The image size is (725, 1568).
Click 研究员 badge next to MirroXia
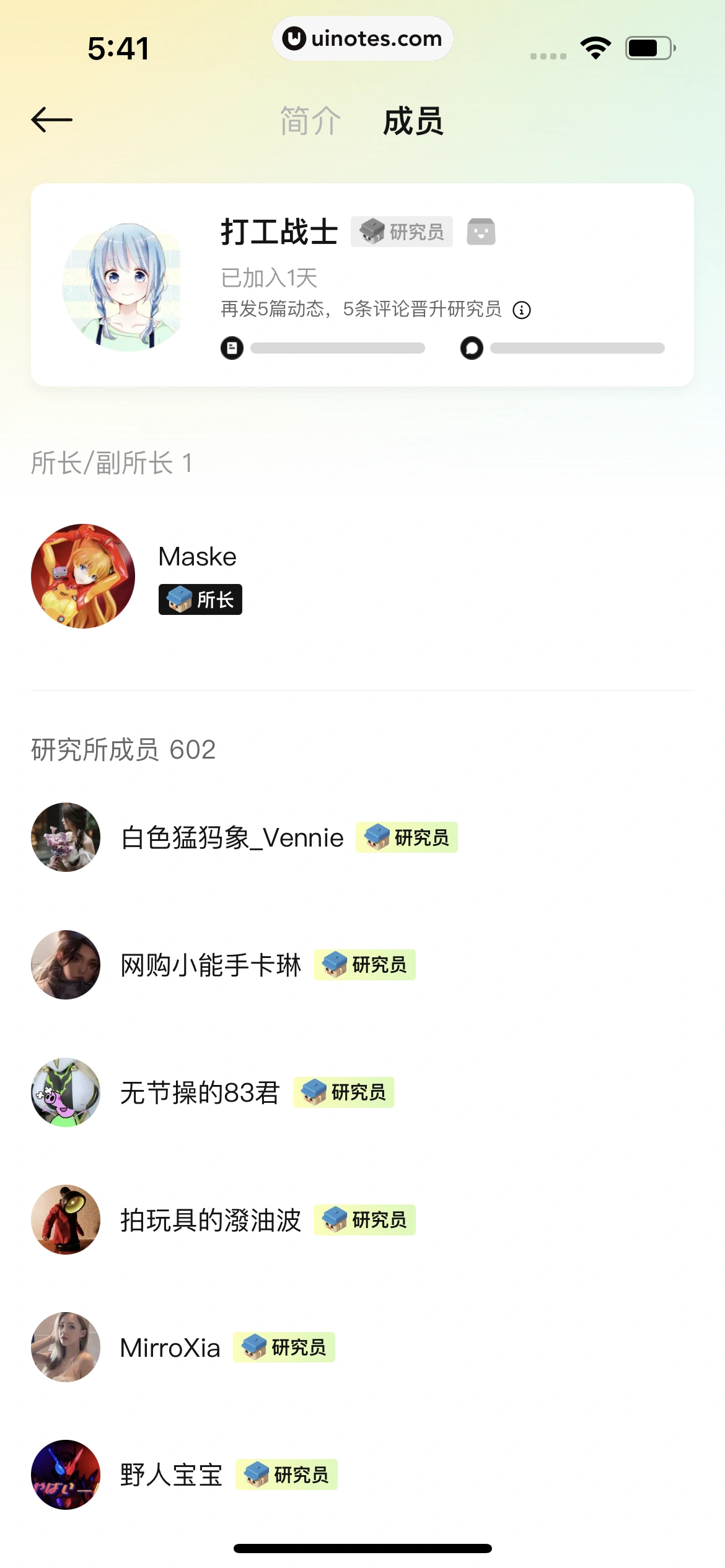283,1348
